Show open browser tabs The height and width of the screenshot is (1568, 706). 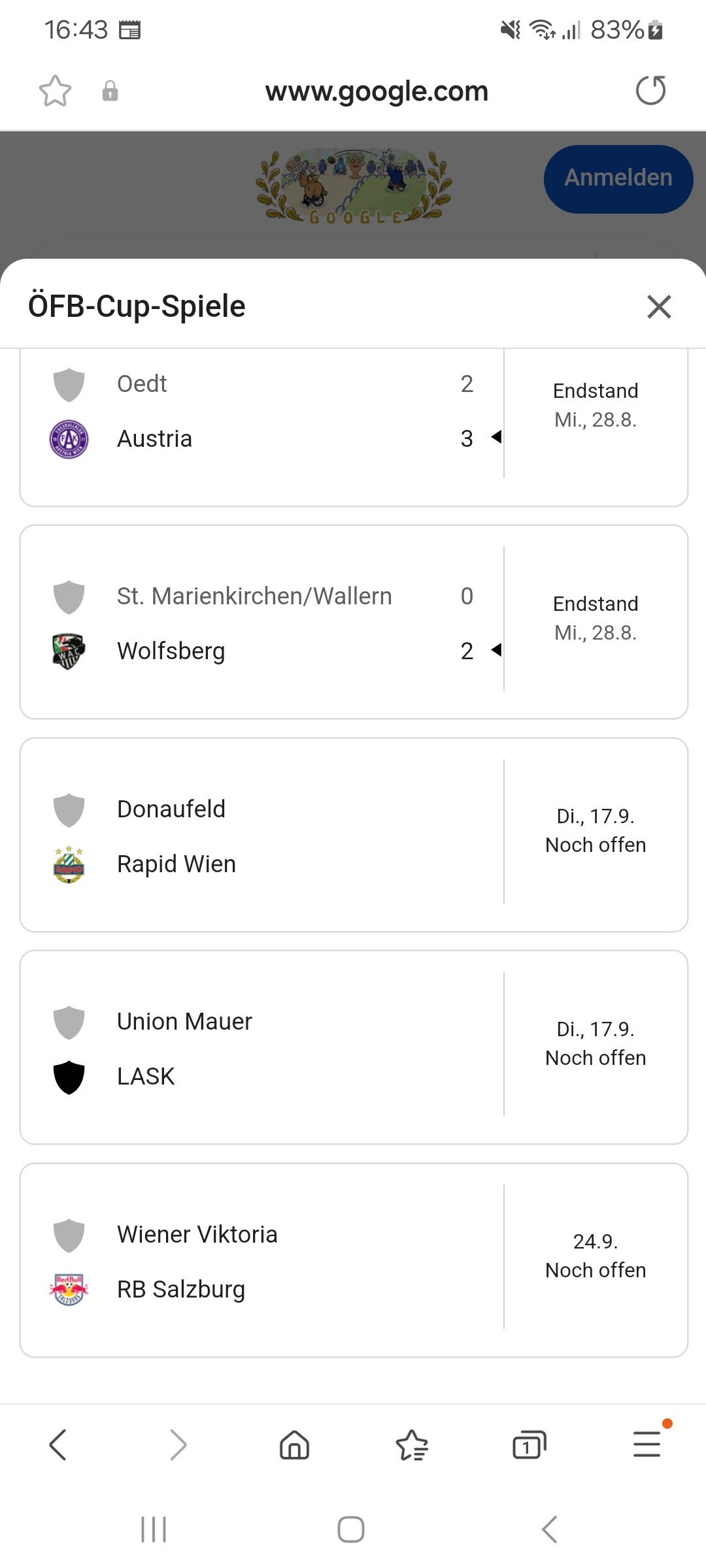(x=529, y=1445)
